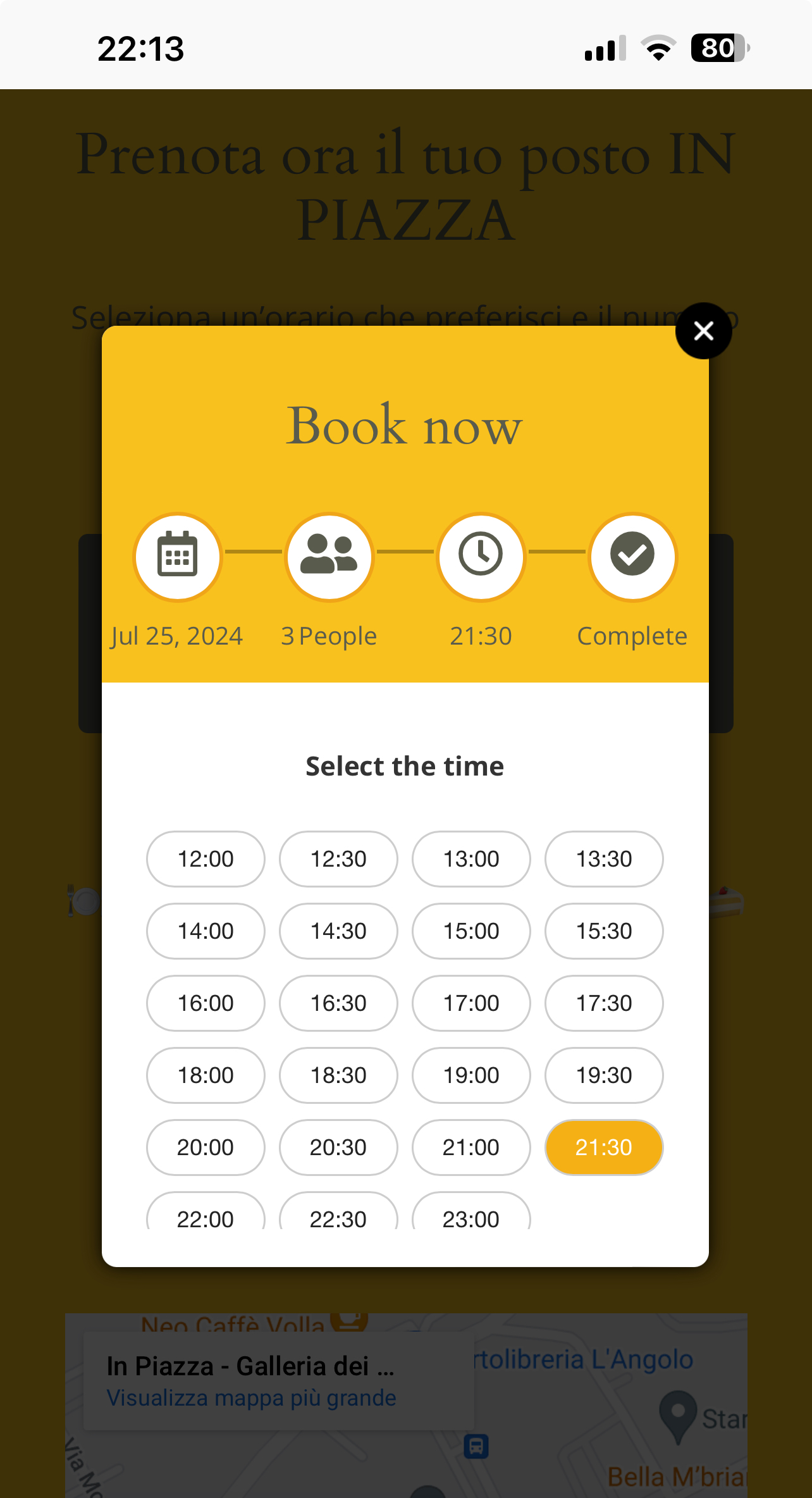This screenshot has height=1498, width=812.
Task: Pick the 23:00 time slot
Action: pyautogui.click(x=471, y=1215)
